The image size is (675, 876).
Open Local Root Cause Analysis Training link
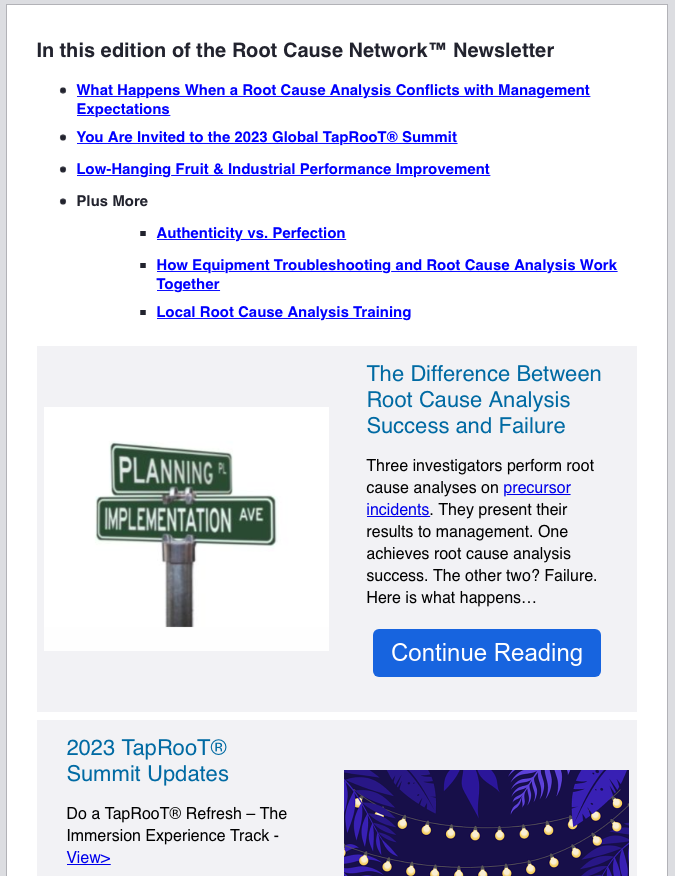284,312
